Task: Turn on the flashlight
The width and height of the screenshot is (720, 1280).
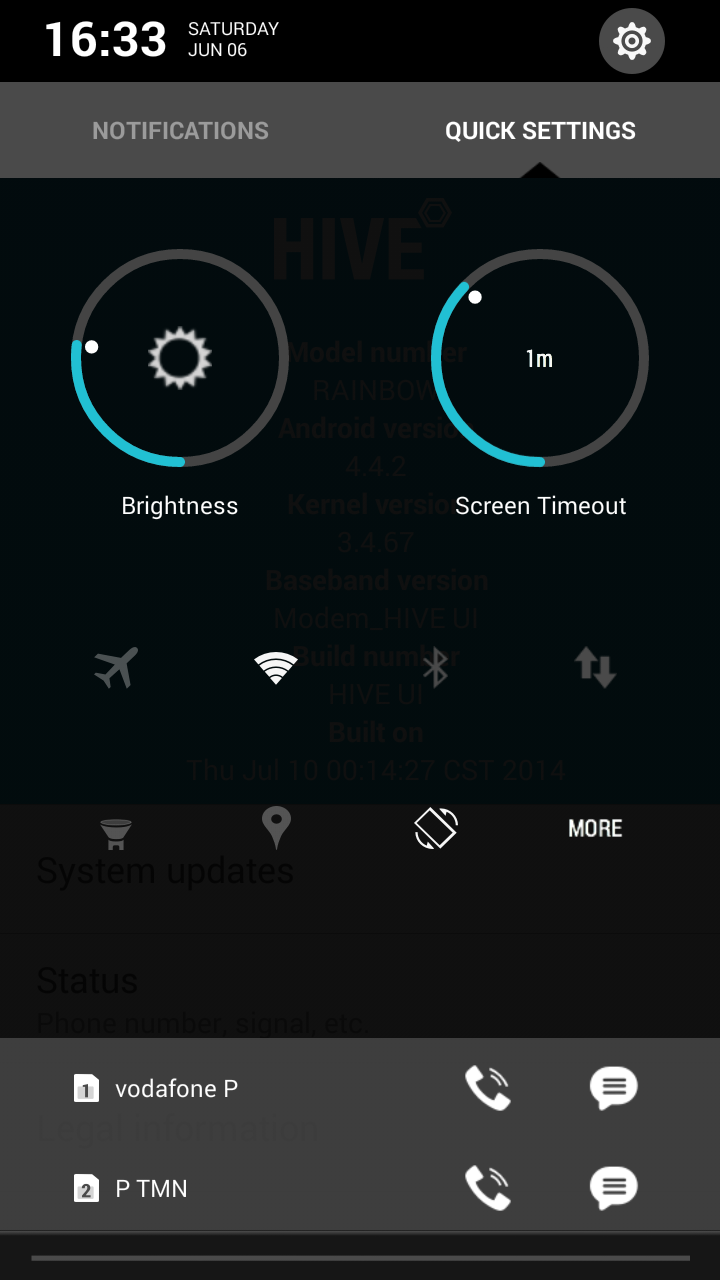Action: coord(116,830)
